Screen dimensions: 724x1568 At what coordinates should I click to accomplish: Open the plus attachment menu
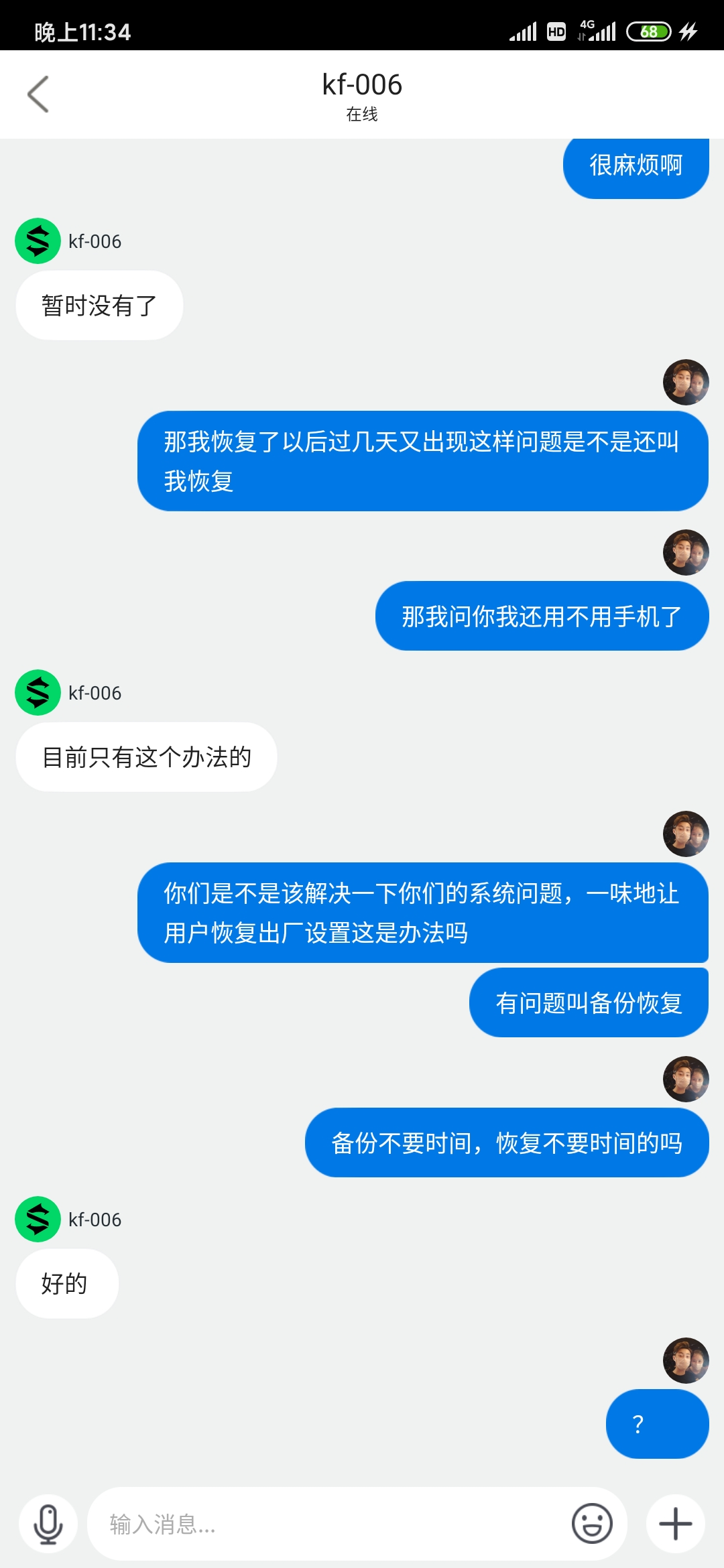[675, 1524]
